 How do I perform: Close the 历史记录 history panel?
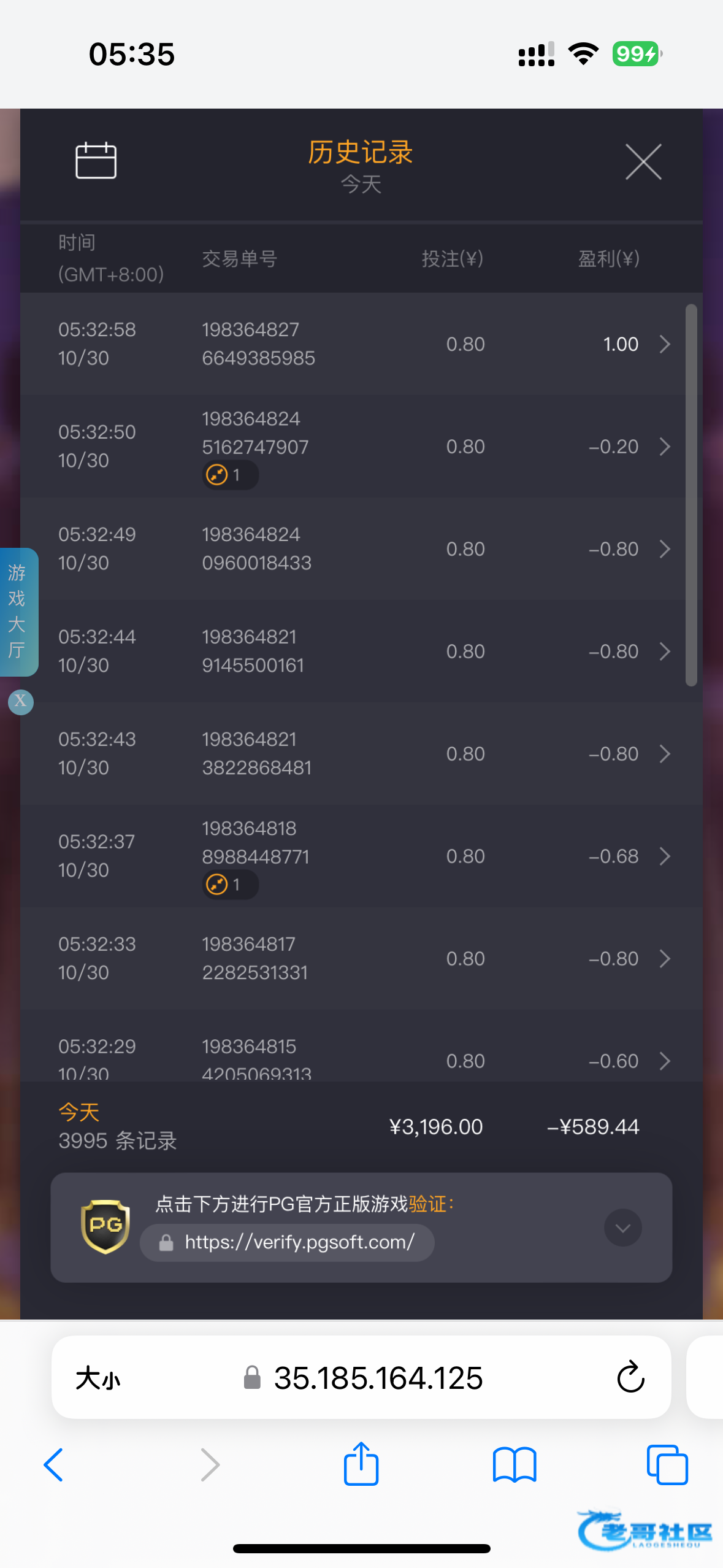[643, 162]
